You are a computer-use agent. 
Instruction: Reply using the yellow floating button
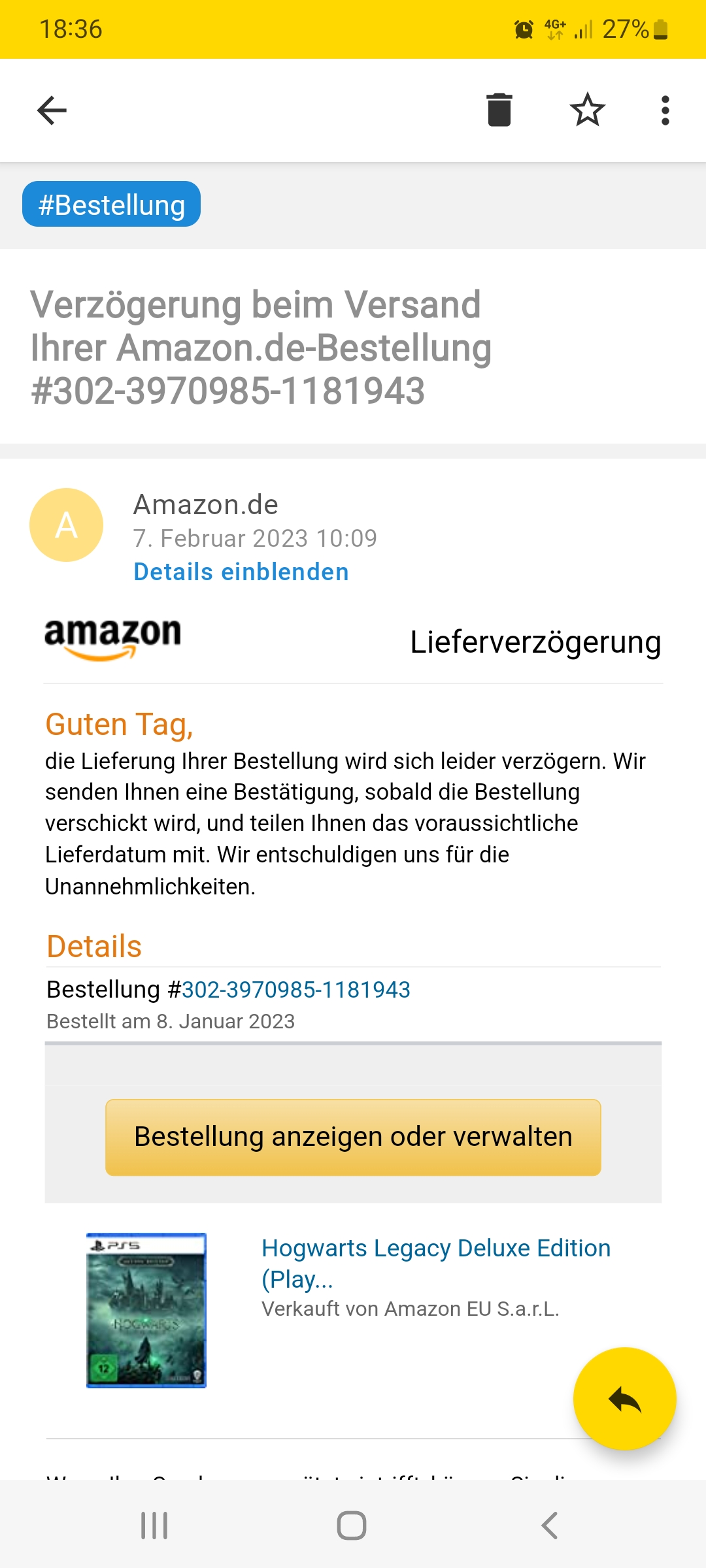pyautogui.click(x=624, y=1399)
